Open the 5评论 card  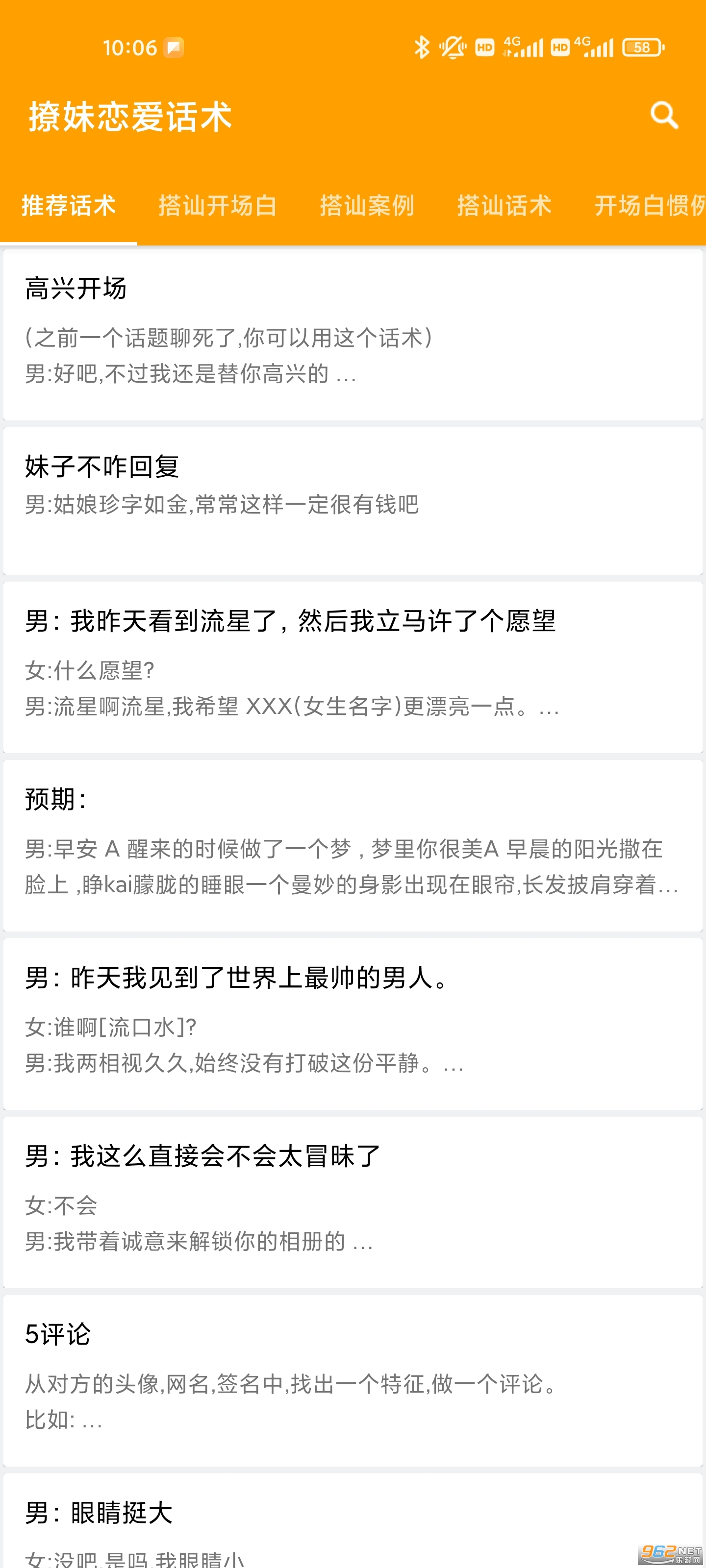pos(353,1380)
